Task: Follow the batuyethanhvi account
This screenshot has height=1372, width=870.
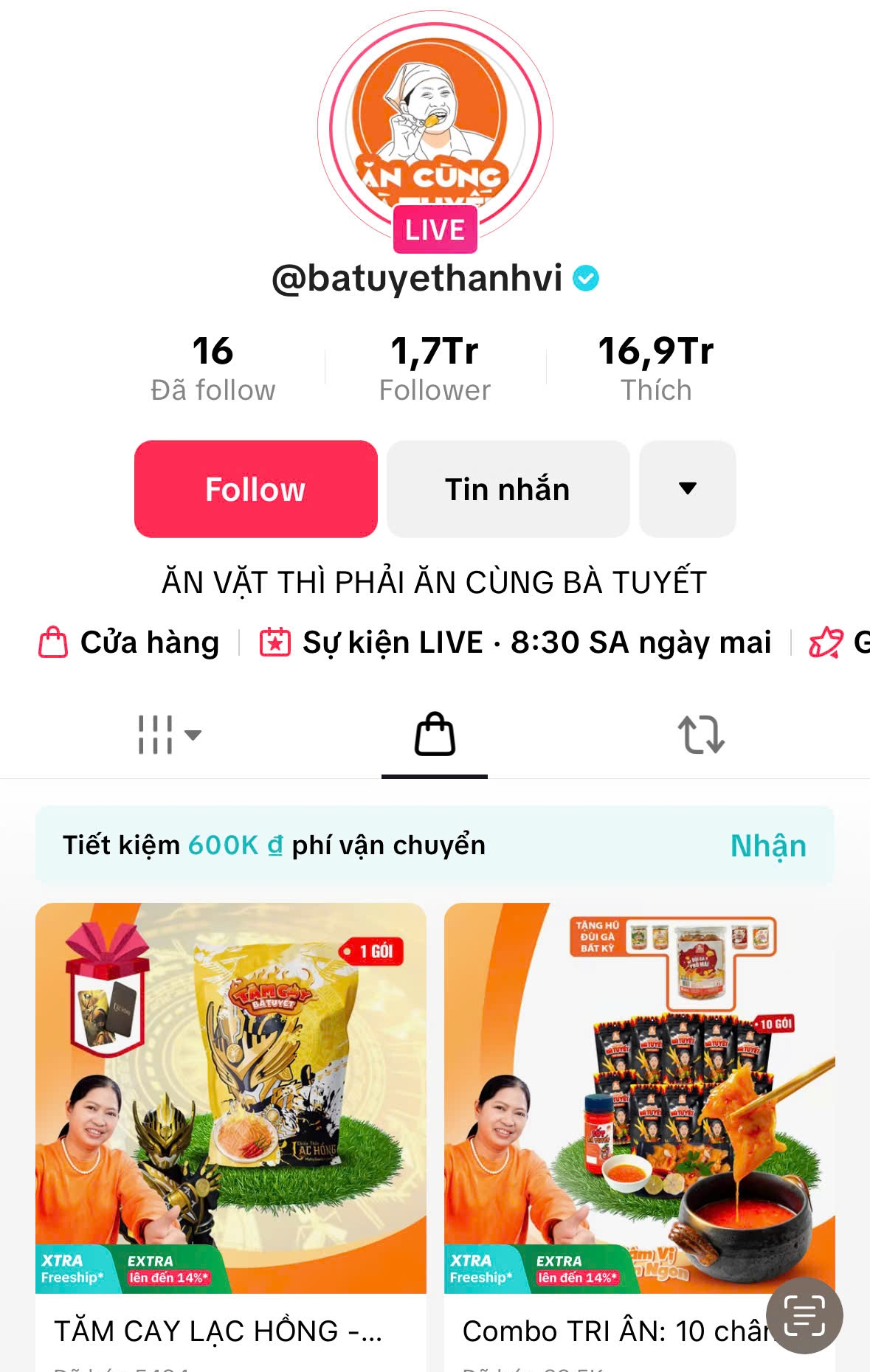Action: 255,489
